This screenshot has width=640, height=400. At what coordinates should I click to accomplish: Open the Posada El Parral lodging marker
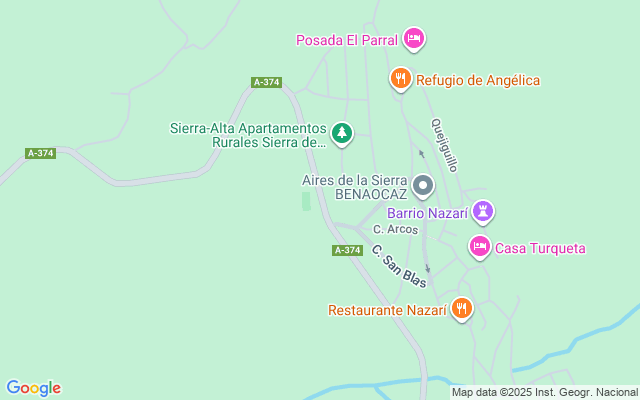414,40
